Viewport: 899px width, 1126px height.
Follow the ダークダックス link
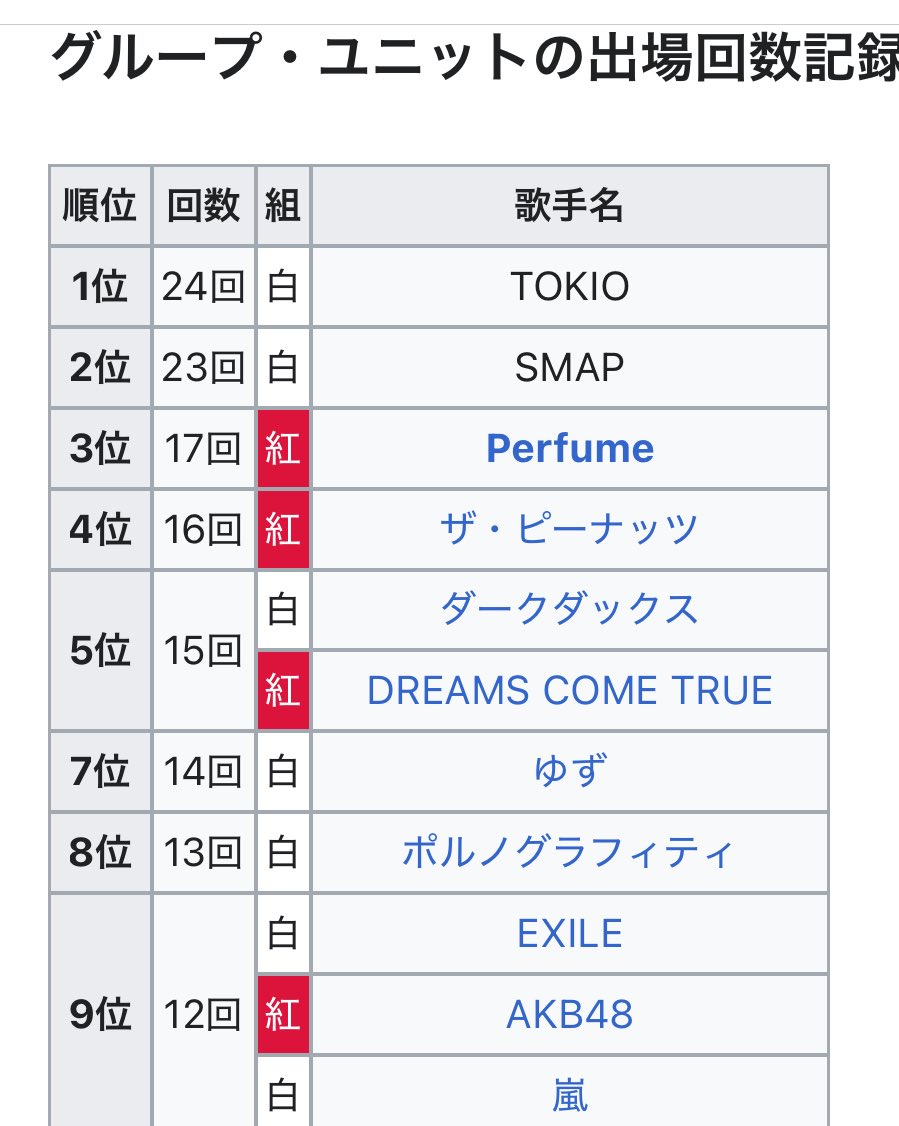569,609
